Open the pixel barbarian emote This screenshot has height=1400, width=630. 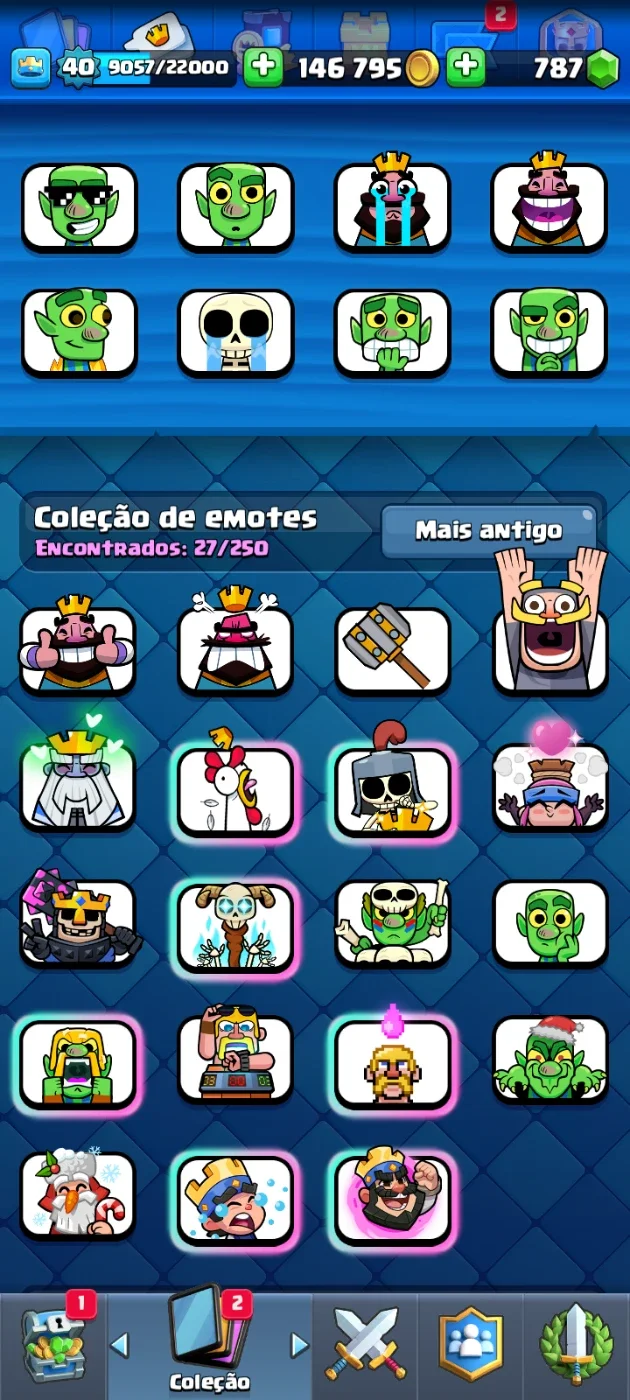click(x=393, y=1062)
